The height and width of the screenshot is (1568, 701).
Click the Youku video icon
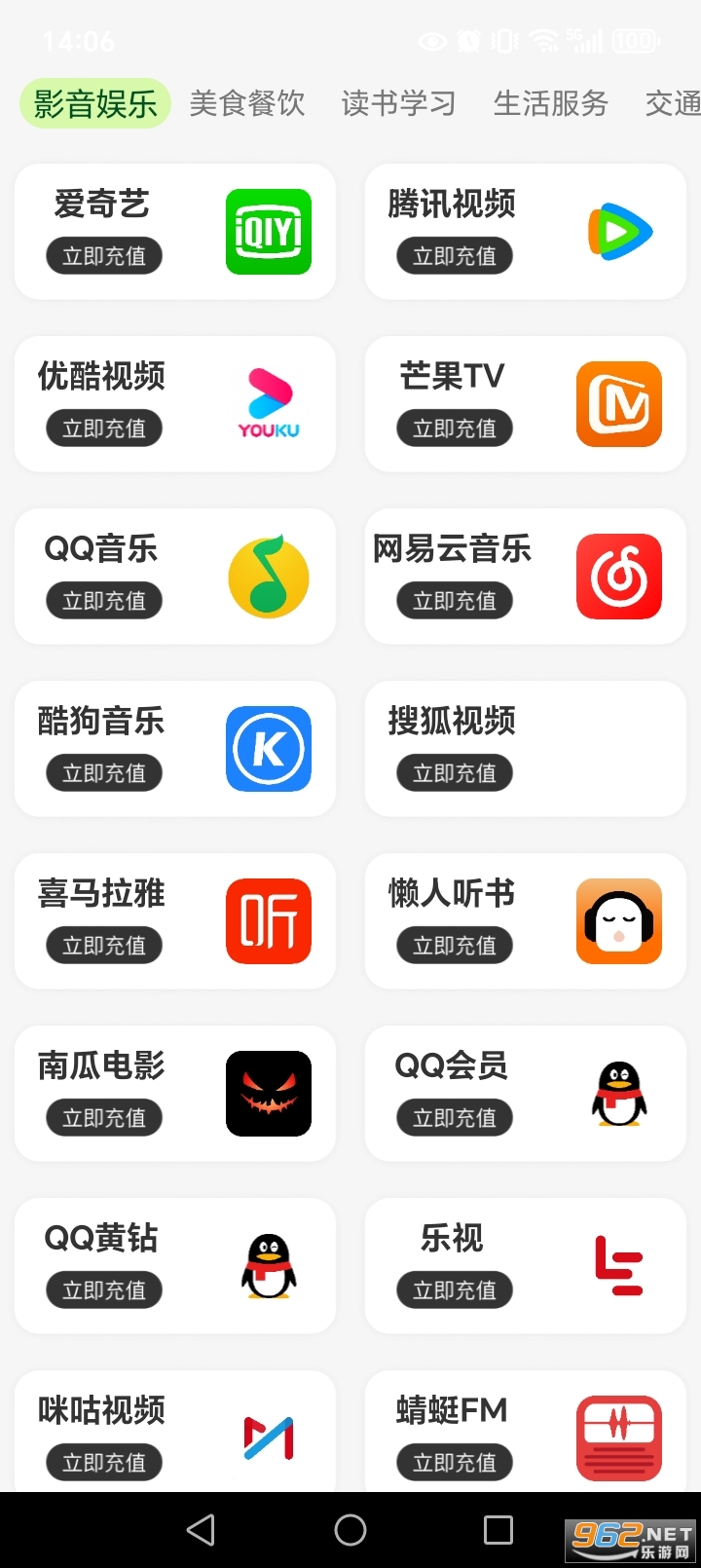[268, 403]
